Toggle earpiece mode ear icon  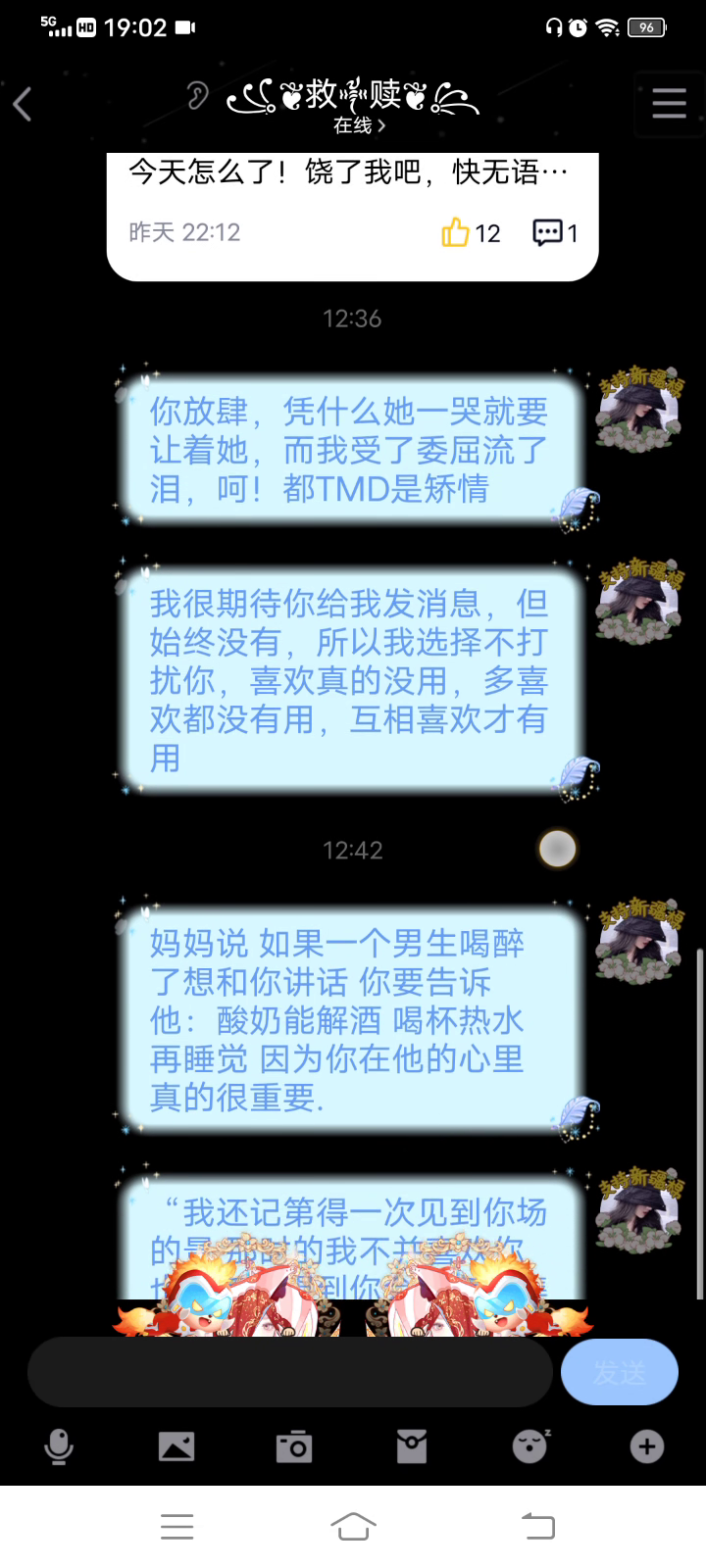click(197, 95)
